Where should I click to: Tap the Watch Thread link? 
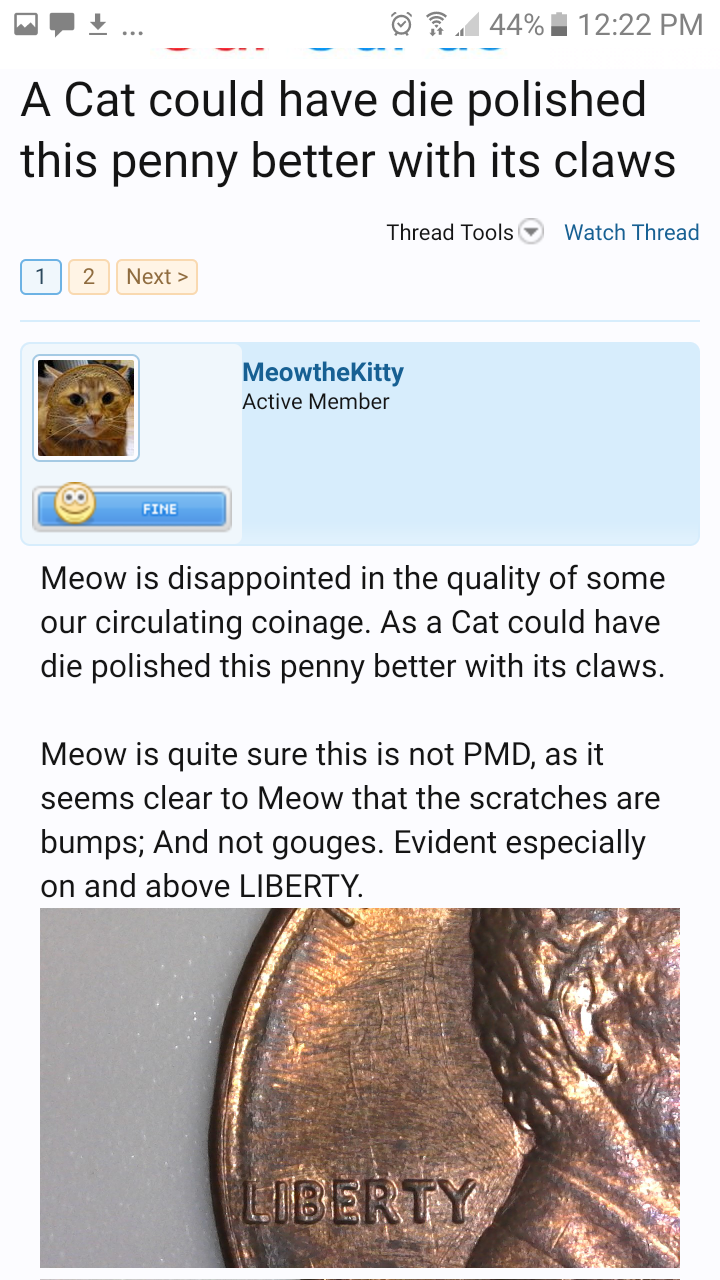(631, 233)
